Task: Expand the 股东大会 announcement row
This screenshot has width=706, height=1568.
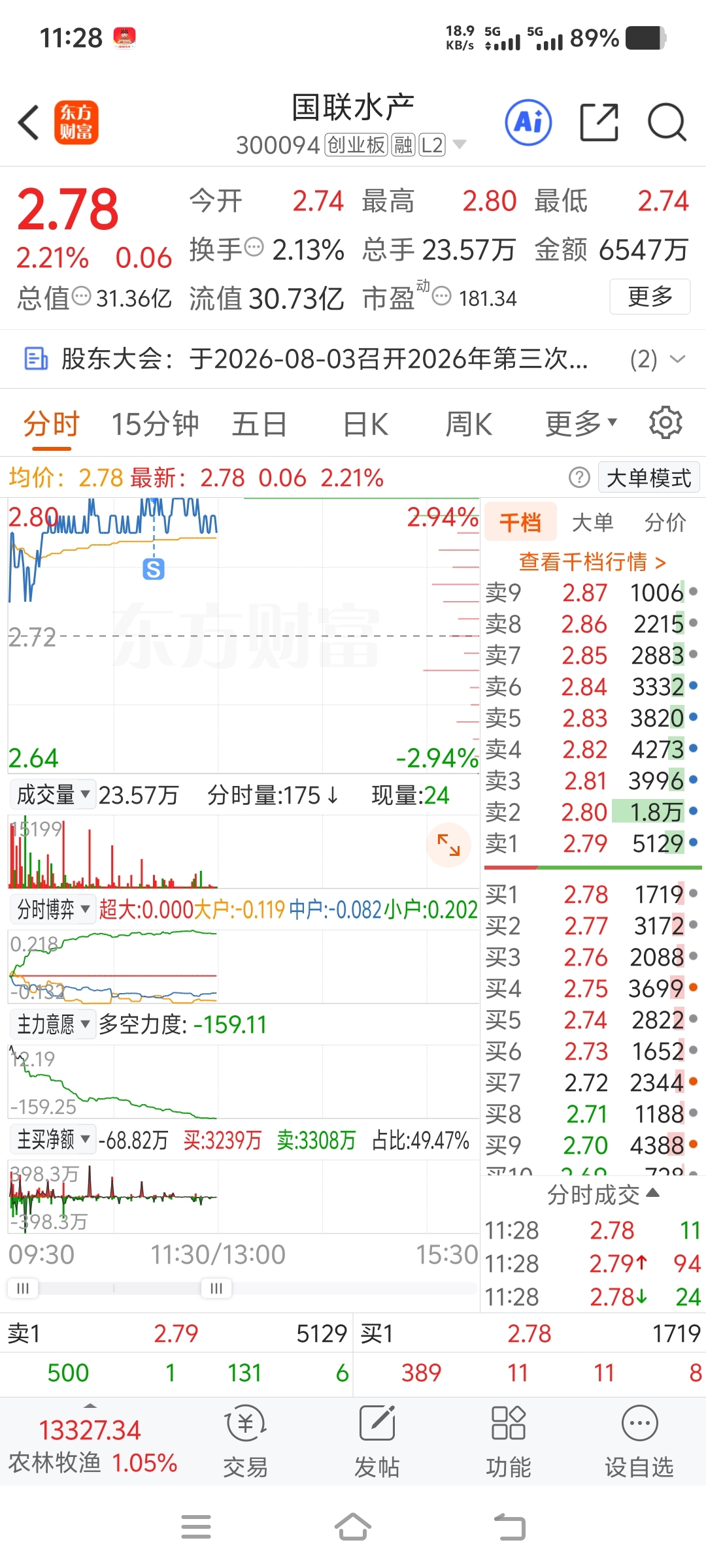Action: click(x=678, y=359)
